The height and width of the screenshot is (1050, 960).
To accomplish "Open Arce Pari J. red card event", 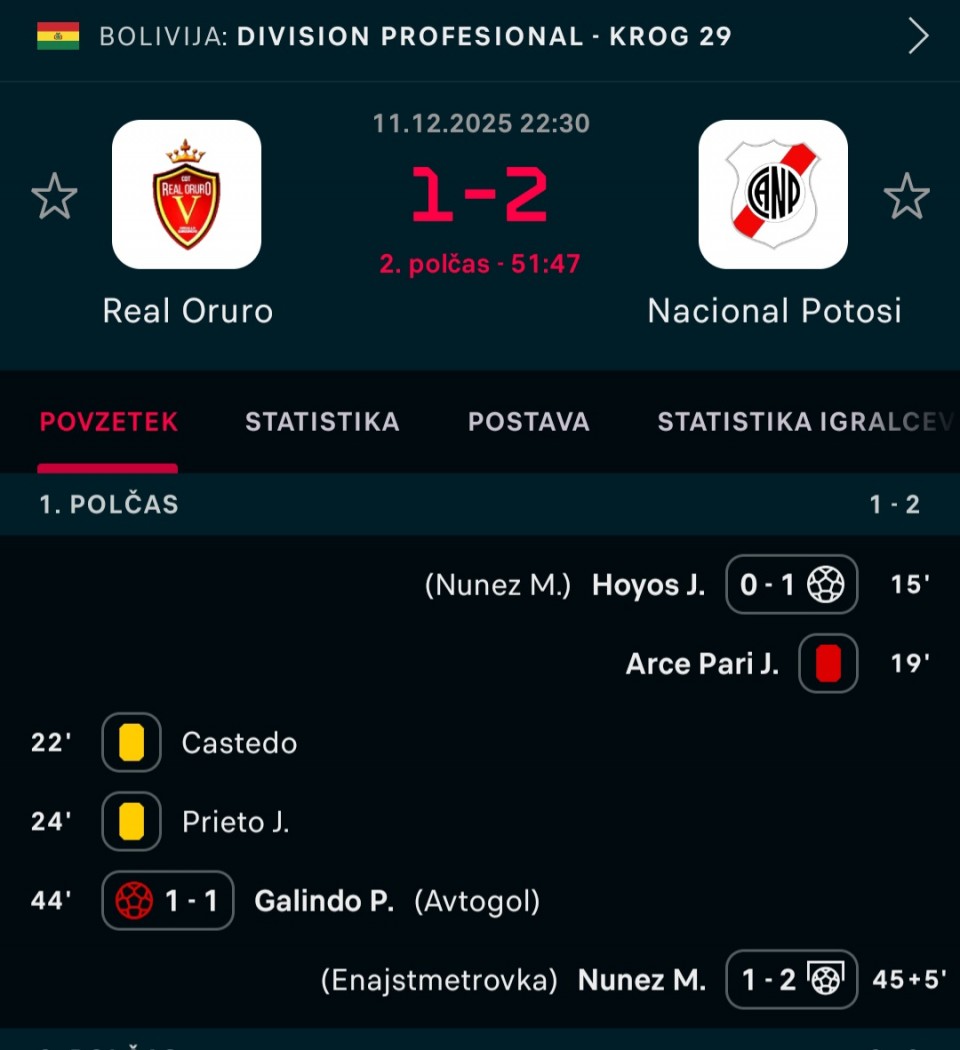I will tap(702, 664).
